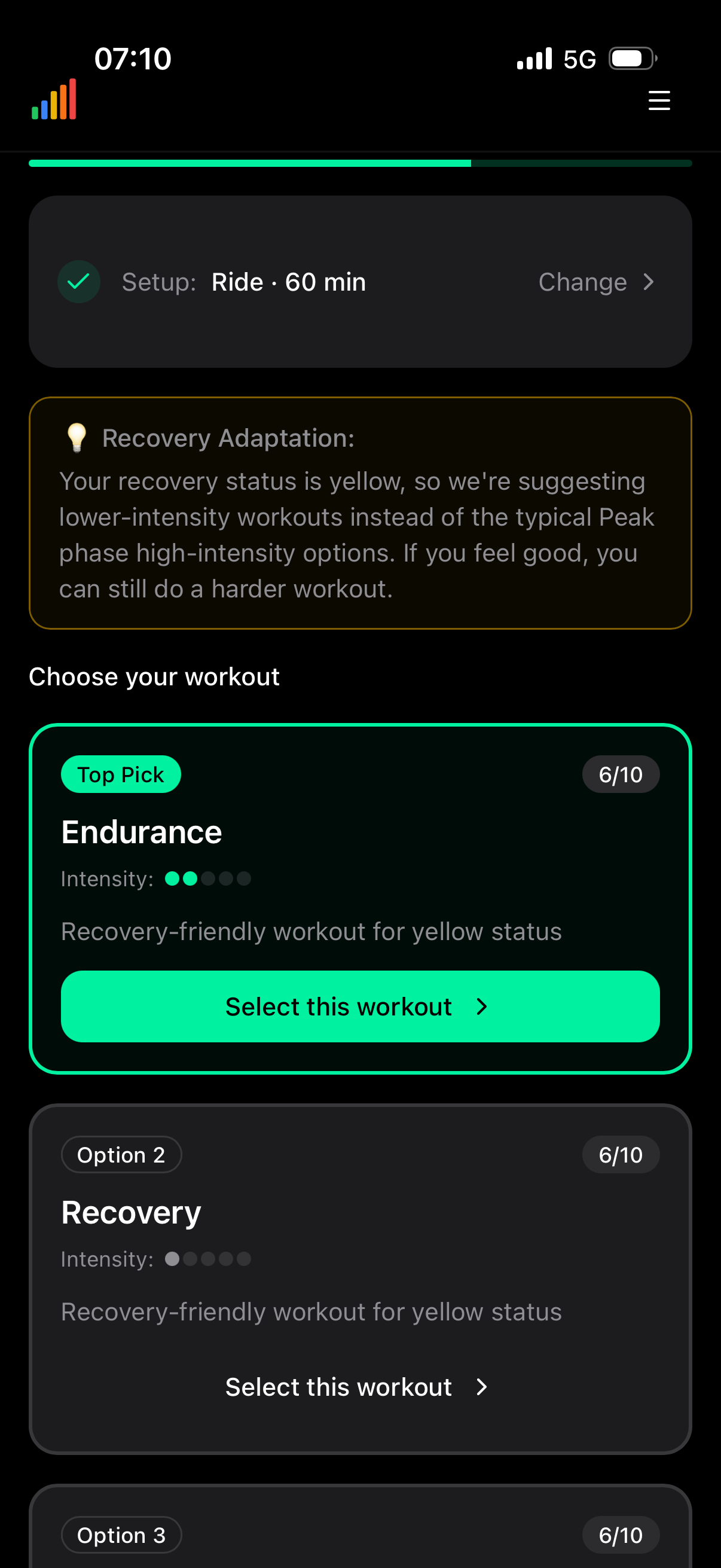The width and height of the screenshot is (721, 1568).
Task: Open the Option 3 workout card
Action: pos(360,1534)
